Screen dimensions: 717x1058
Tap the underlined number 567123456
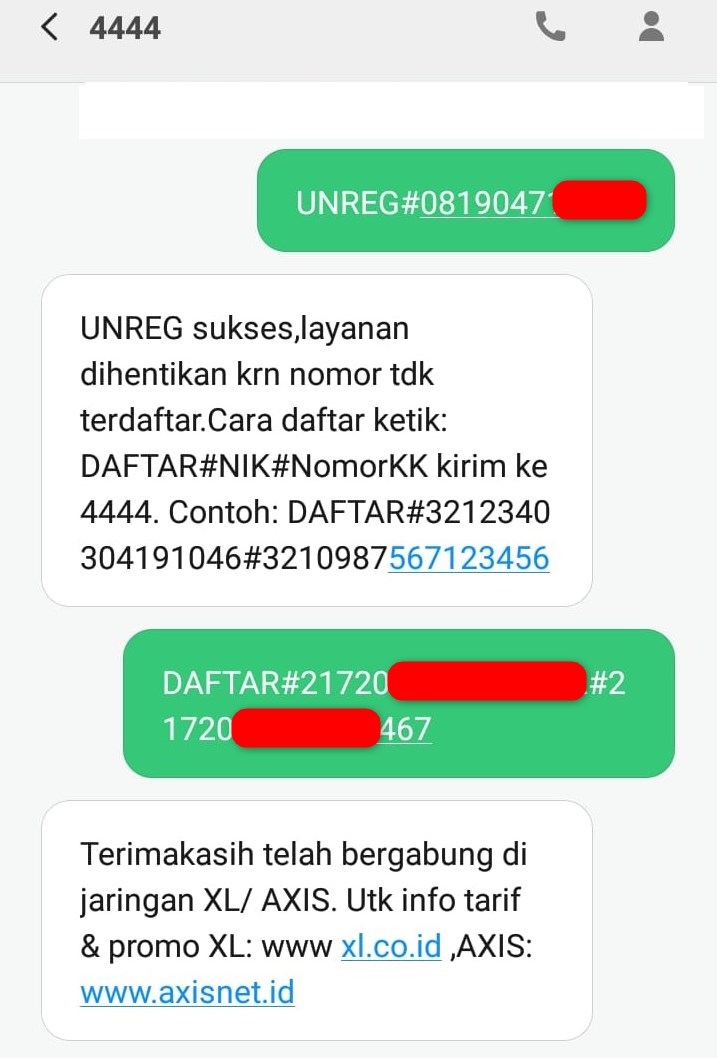pos(469,558)
